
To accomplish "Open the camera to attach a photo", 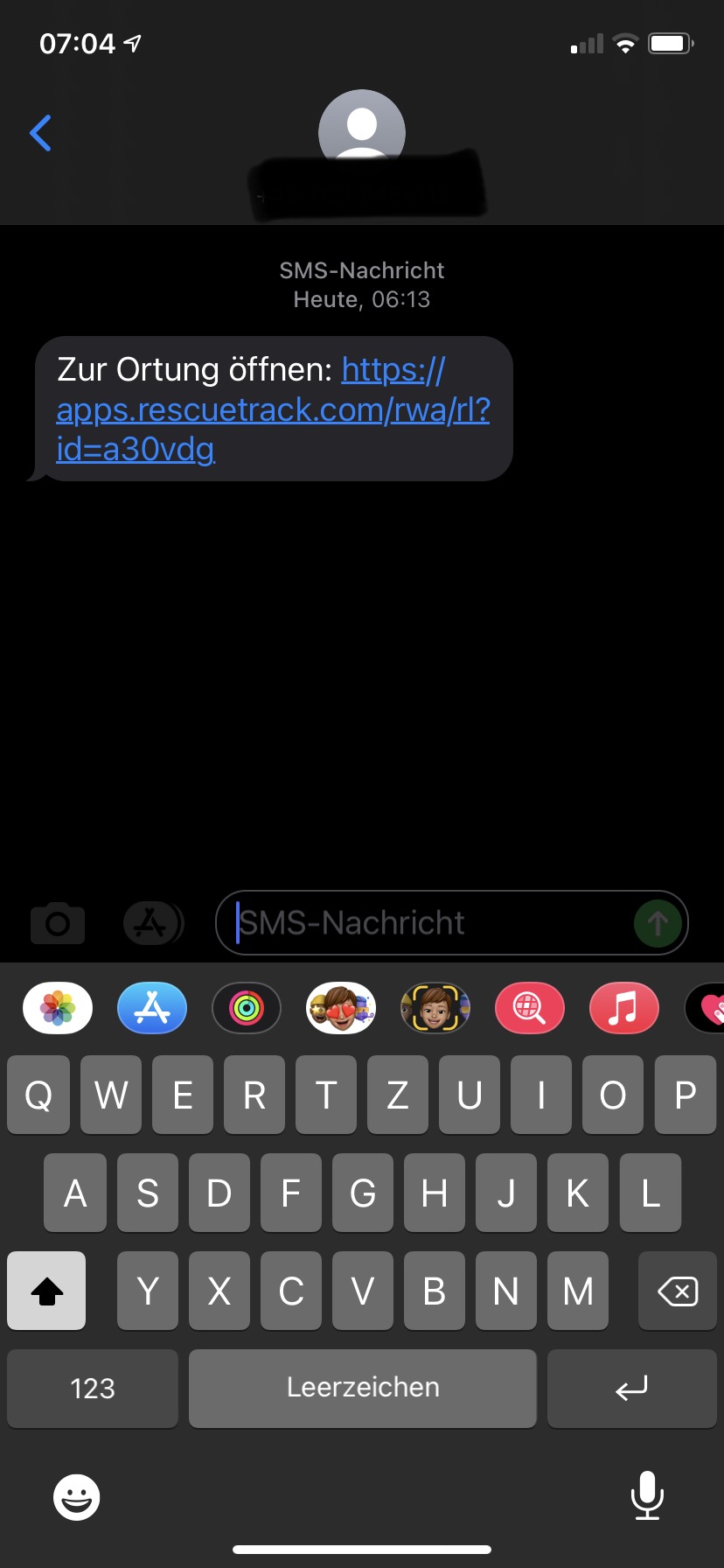I will (58, 923).
